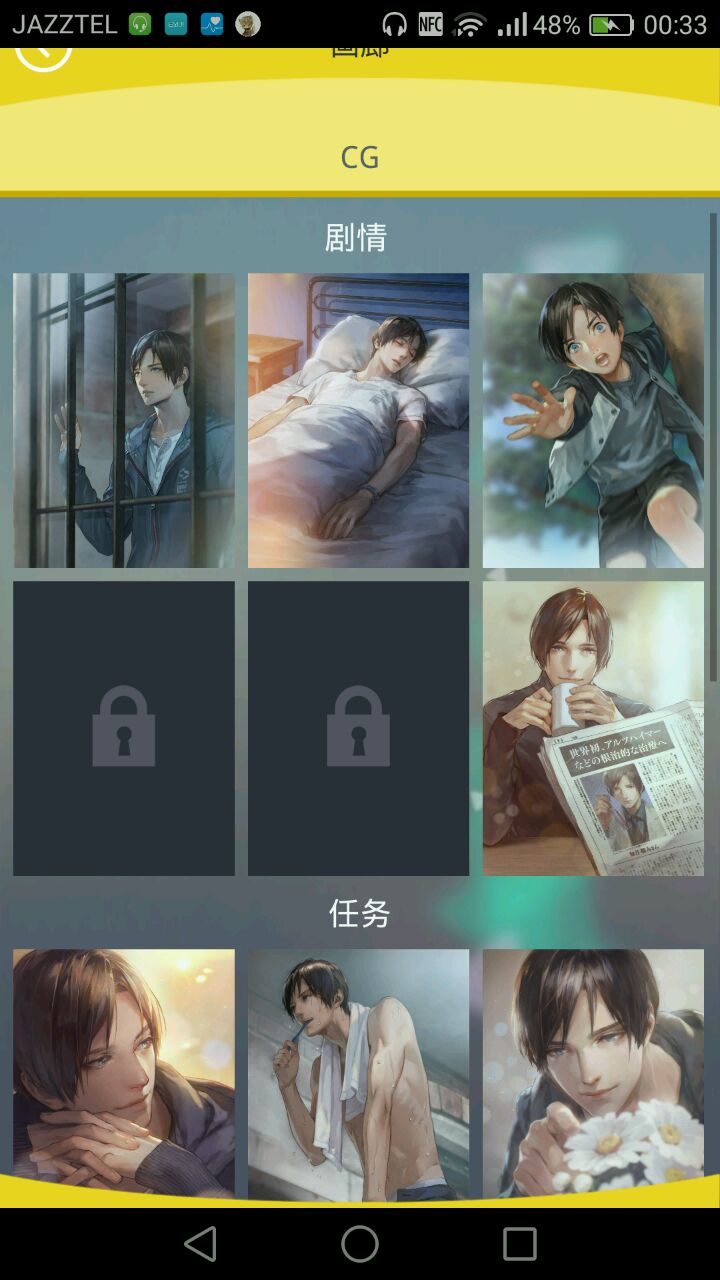This screenshot has height=1280, width=720.
Task: Open the CG of man behind window bars
Action: pos(124,420)
